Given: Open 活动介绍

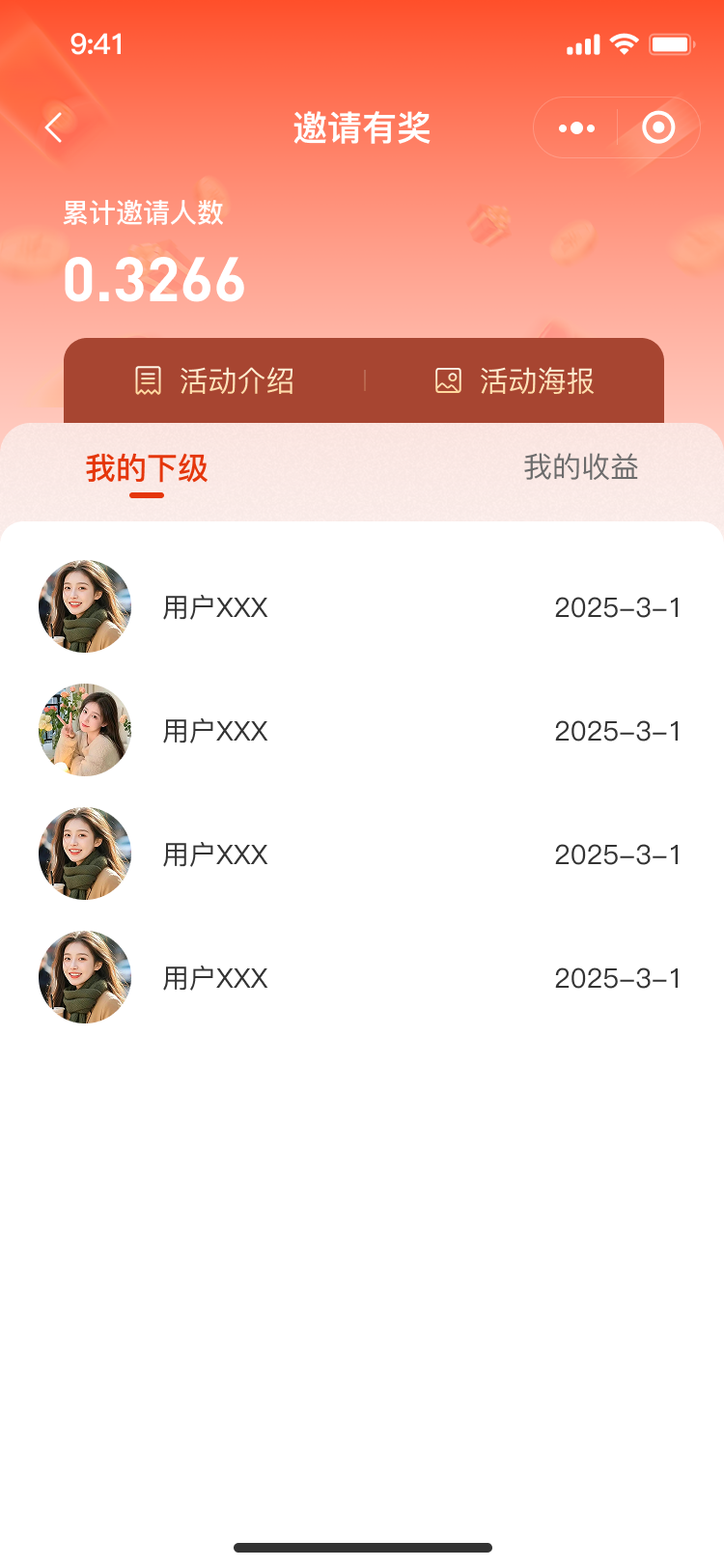Looking at the screenshot, I should coord(214,380).
